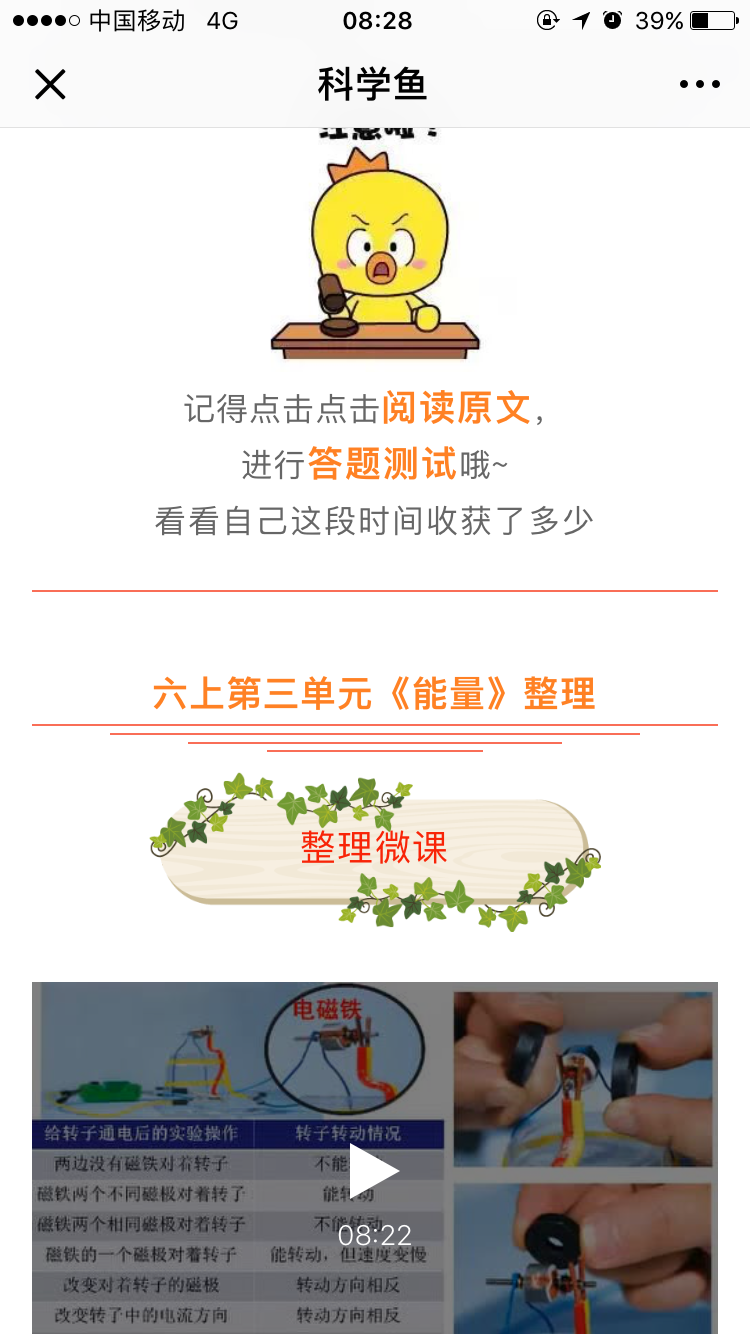The image size is (750, 1334).
Task: Open the three-dot more options menu
Action: 699,85
